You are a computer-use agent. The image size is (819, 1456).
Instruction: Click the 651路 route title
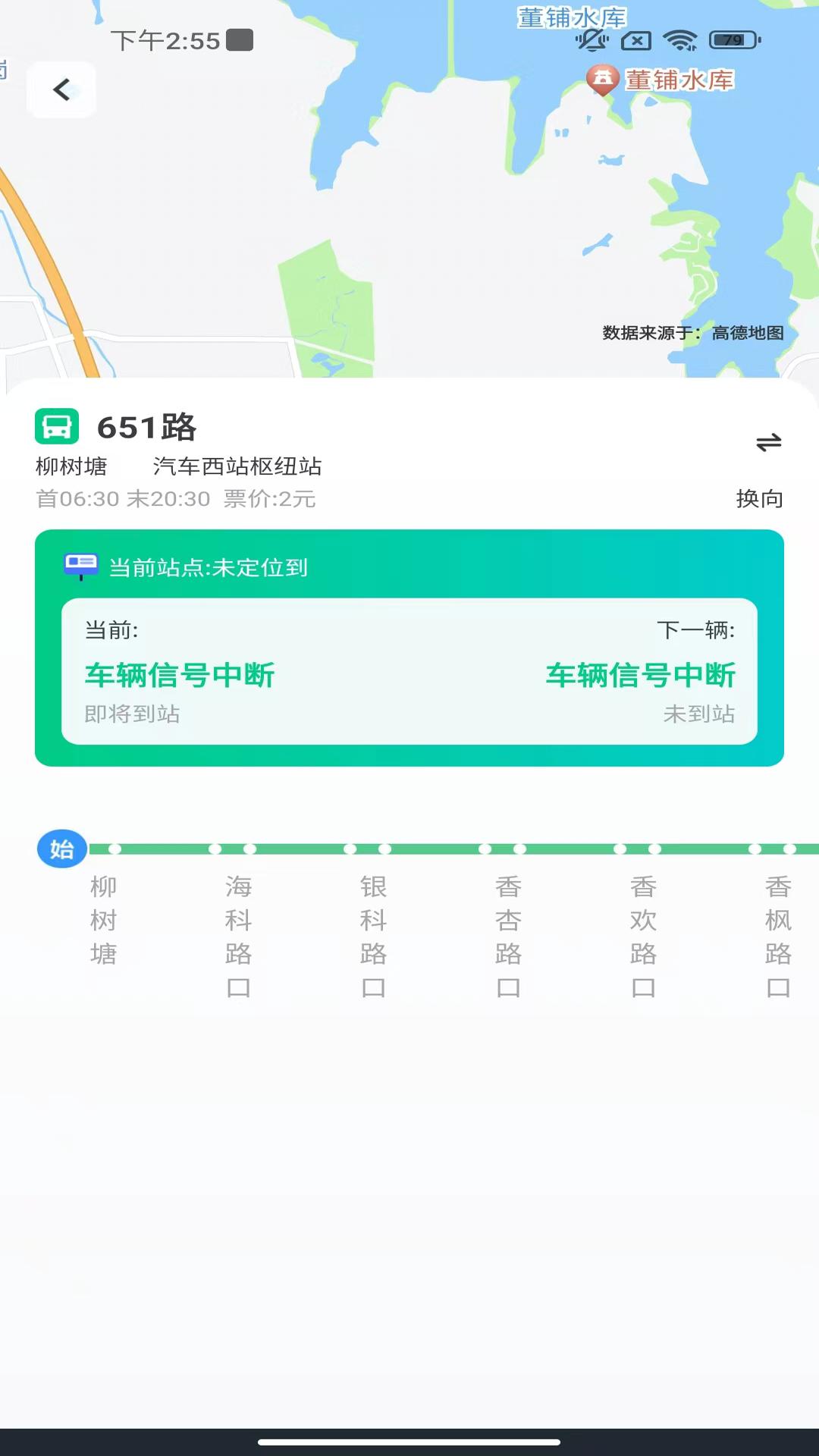[x=148, y=427]
